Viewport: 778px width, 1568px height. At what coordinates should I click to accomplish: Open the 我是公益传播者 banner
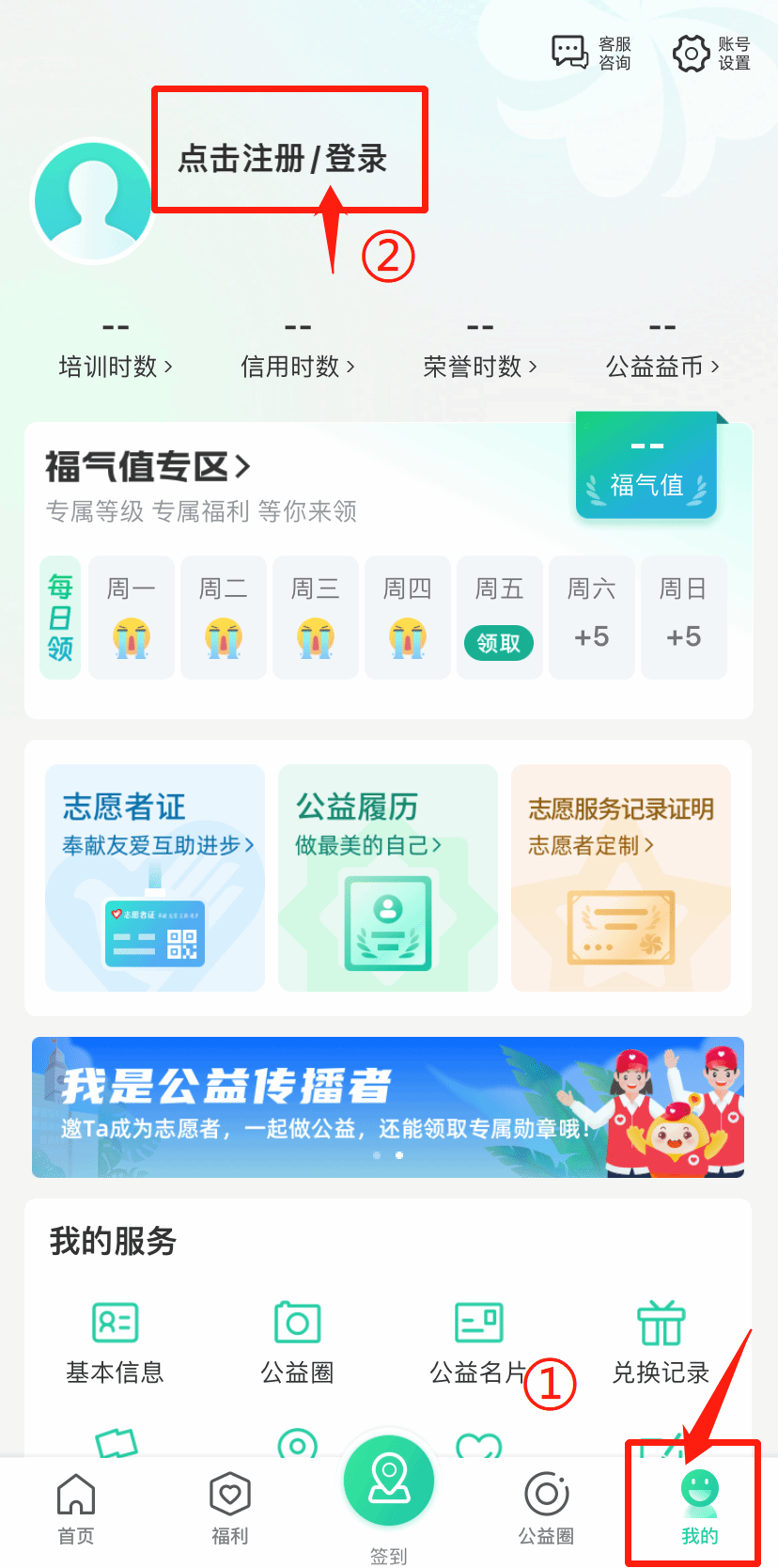pyautogui.click(x=388, y=1107)
